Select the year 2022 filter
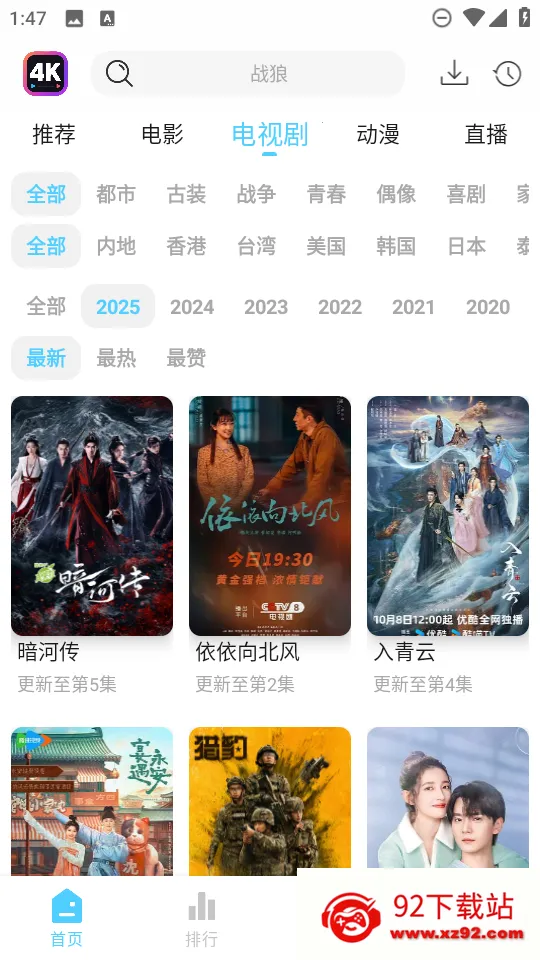Screen dimensions: 540x960 pyautogui.click(x=340, y=307)
